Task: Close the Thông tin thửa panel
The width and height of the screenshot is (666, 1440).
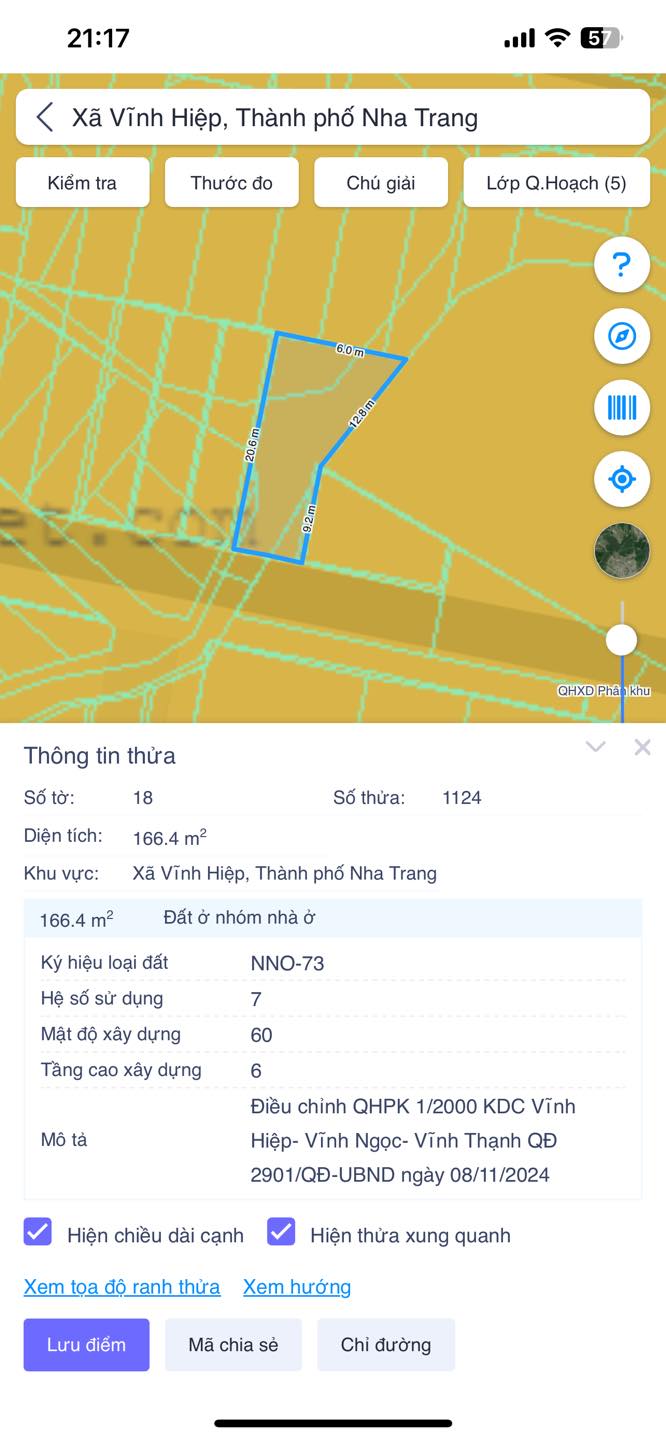Action: tap(642, 747)
